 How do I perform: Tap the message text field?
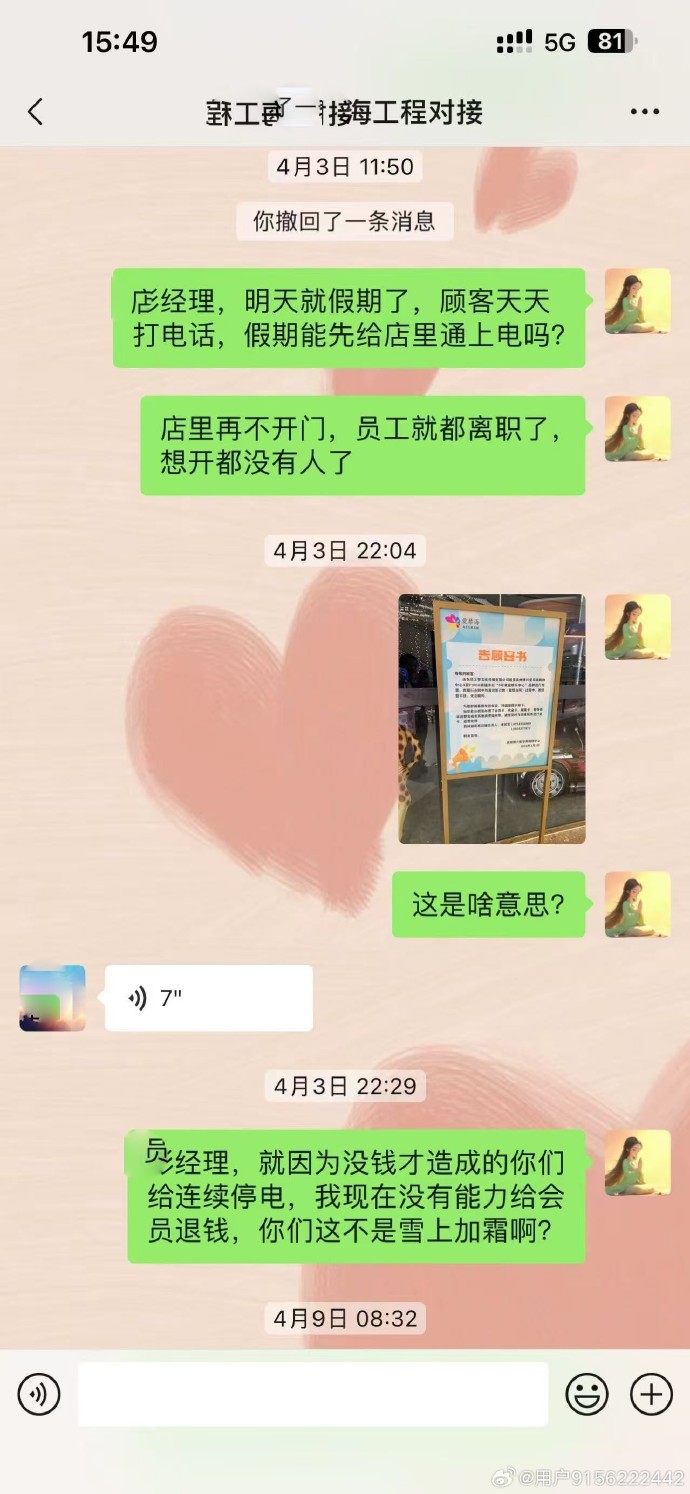[x=312, y=1394]
